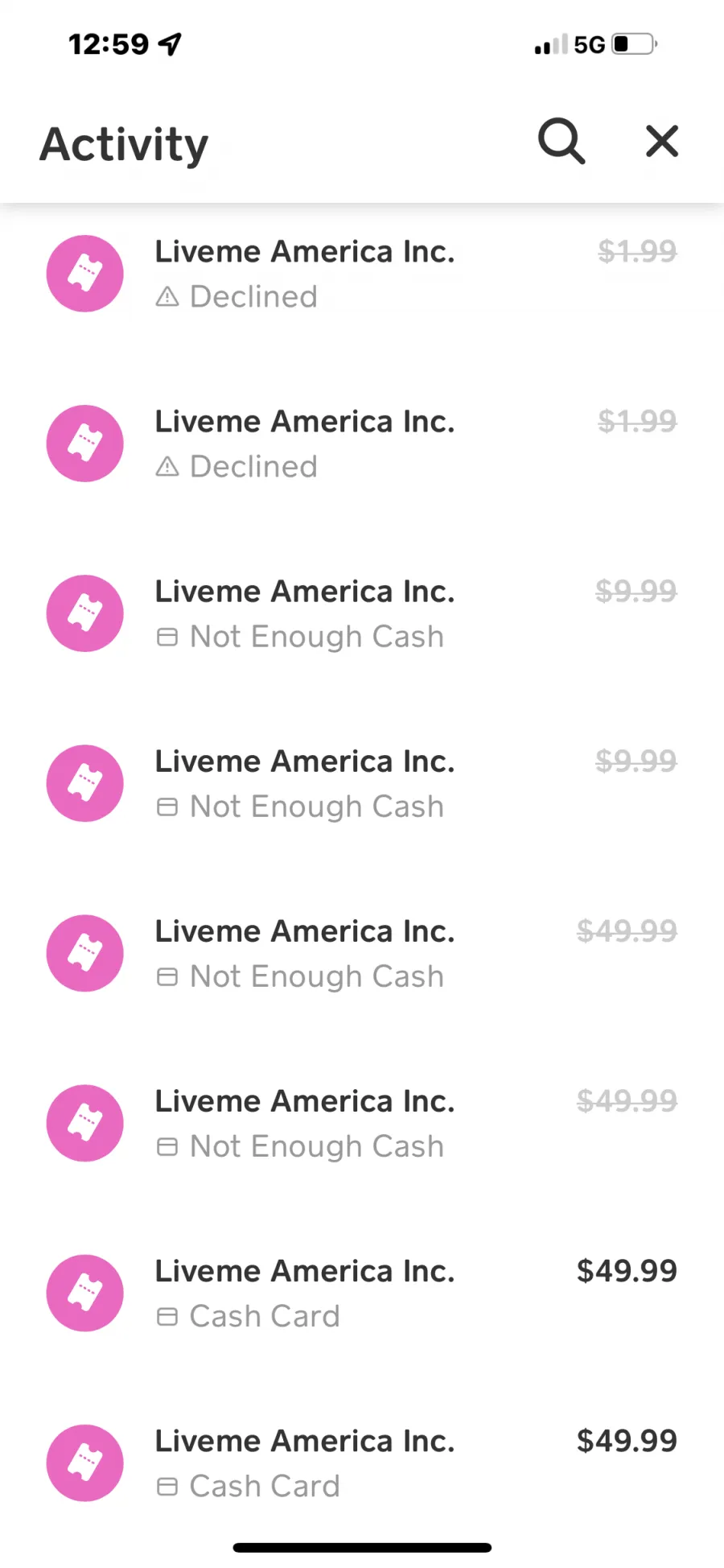The height and width of the screenshot is (1568, 724).
Task: Open search in Activity
Action: tap(562, 142)
